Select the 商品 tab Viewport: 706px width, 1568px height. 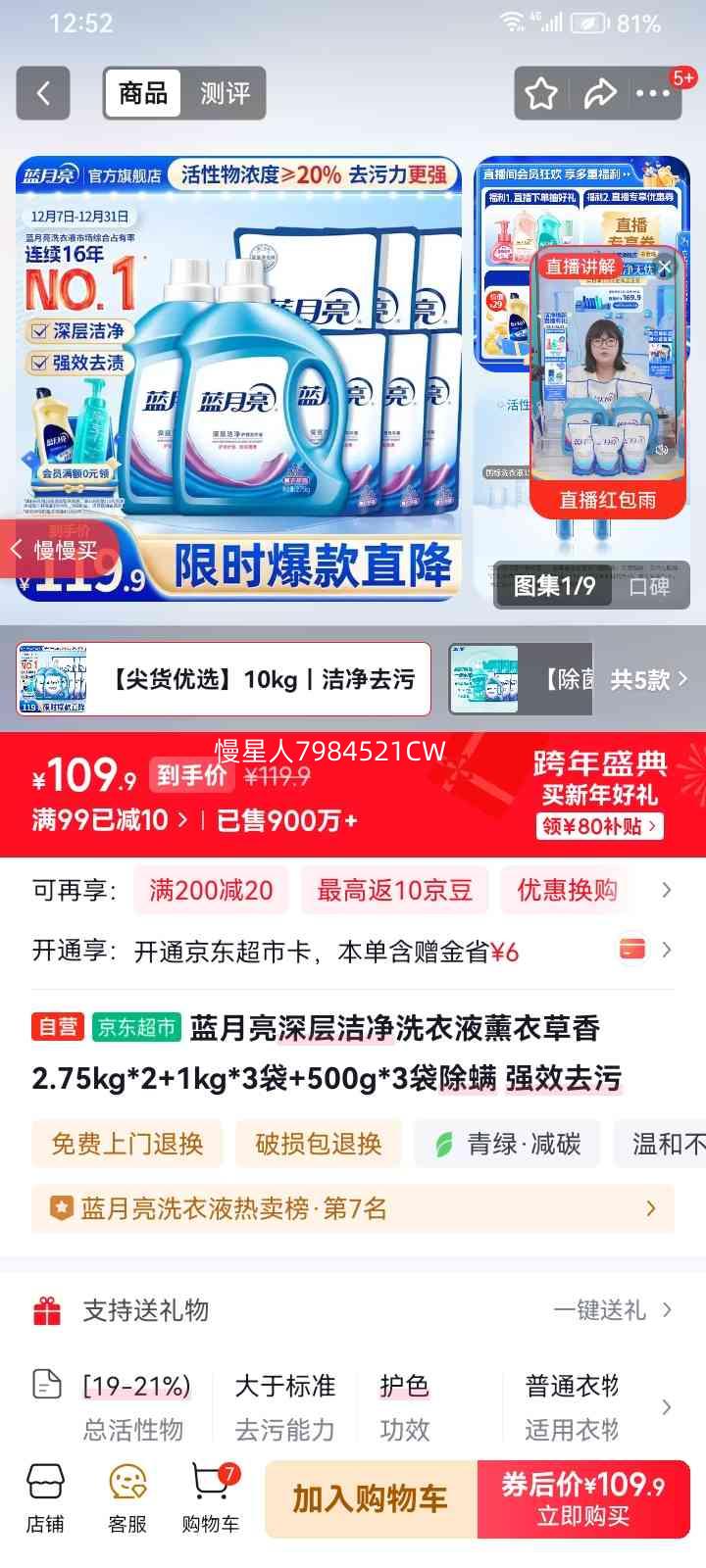click(x=141, y=93)
